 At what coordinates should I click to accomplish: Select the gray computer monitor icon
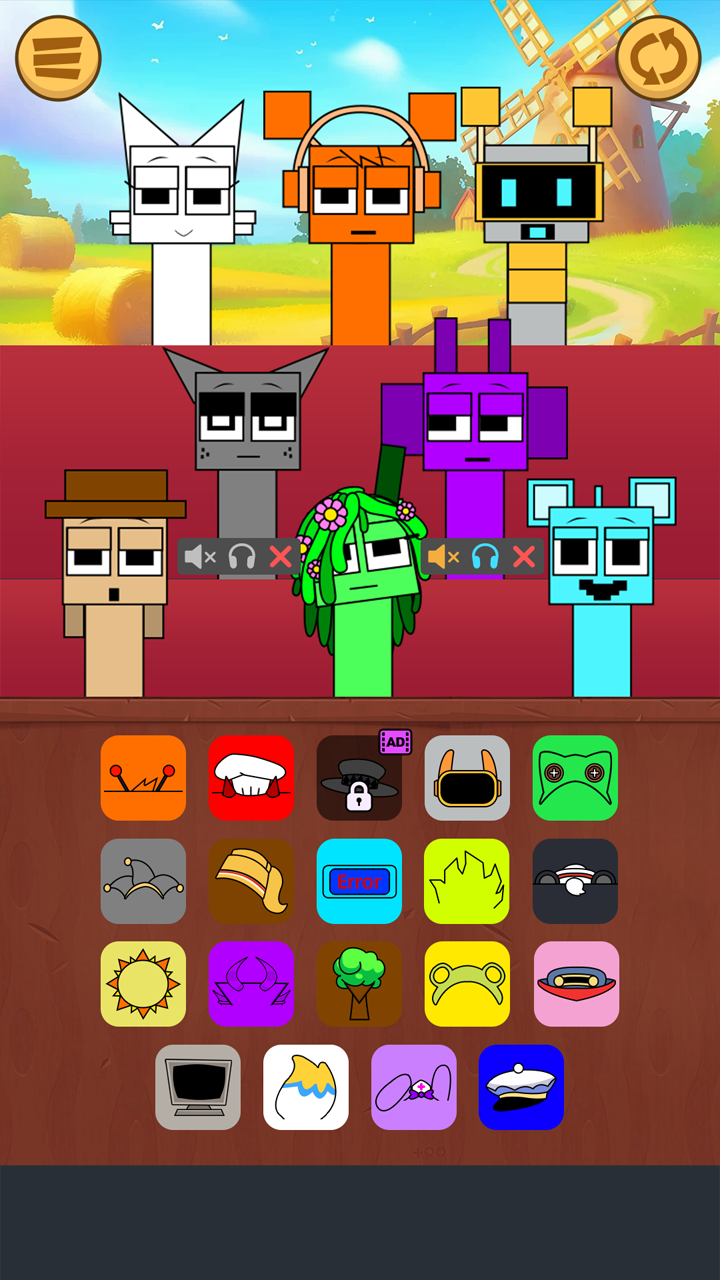(x=198, y=1087)
